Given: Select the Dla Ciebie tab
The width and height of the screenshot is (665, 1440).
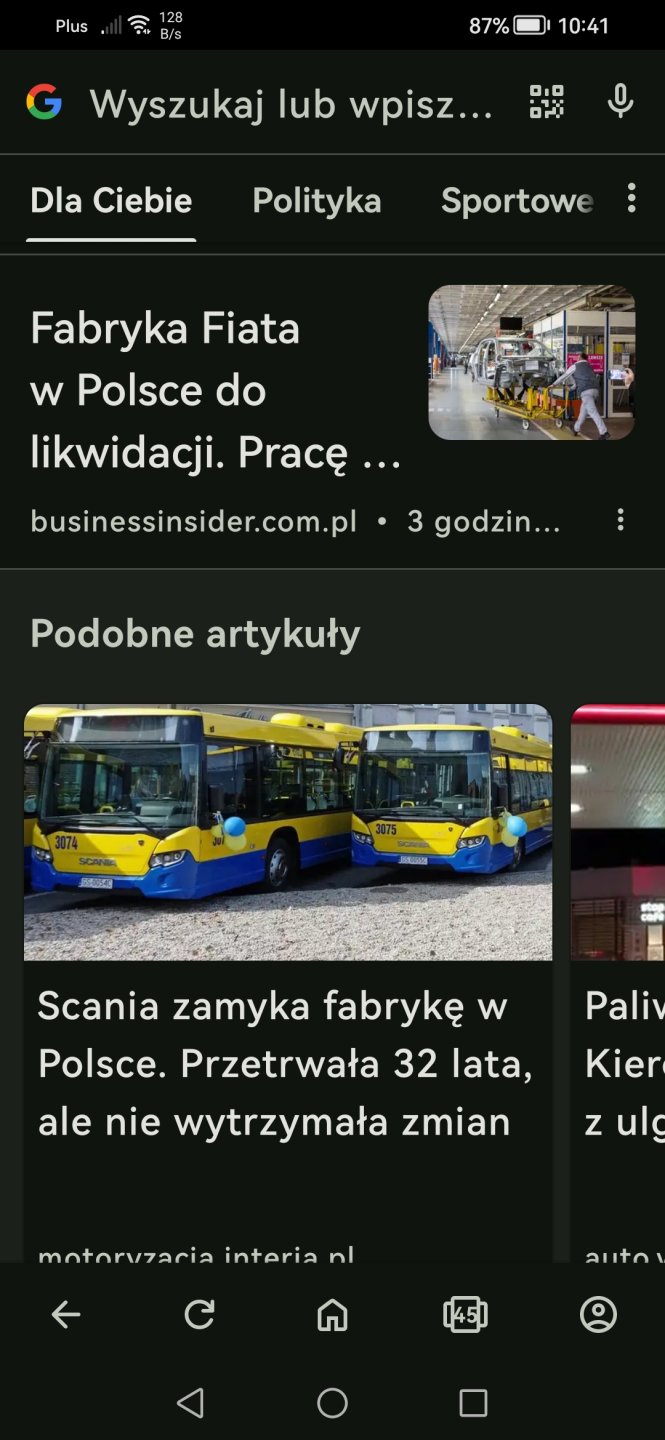Looking at the screenshot, I should [x=111, y=201].
